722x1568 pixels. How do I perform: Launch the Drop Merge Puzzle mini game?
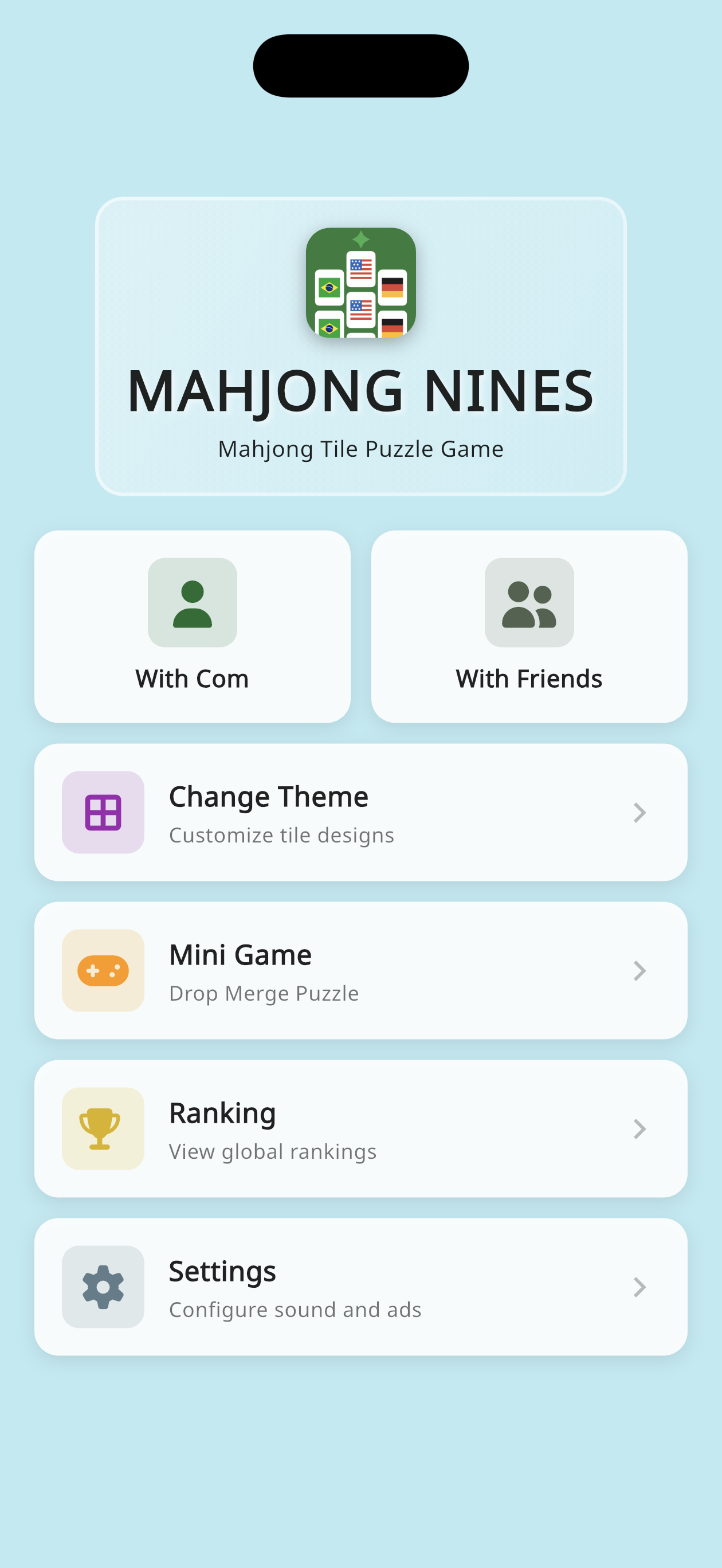click(361, 970)
